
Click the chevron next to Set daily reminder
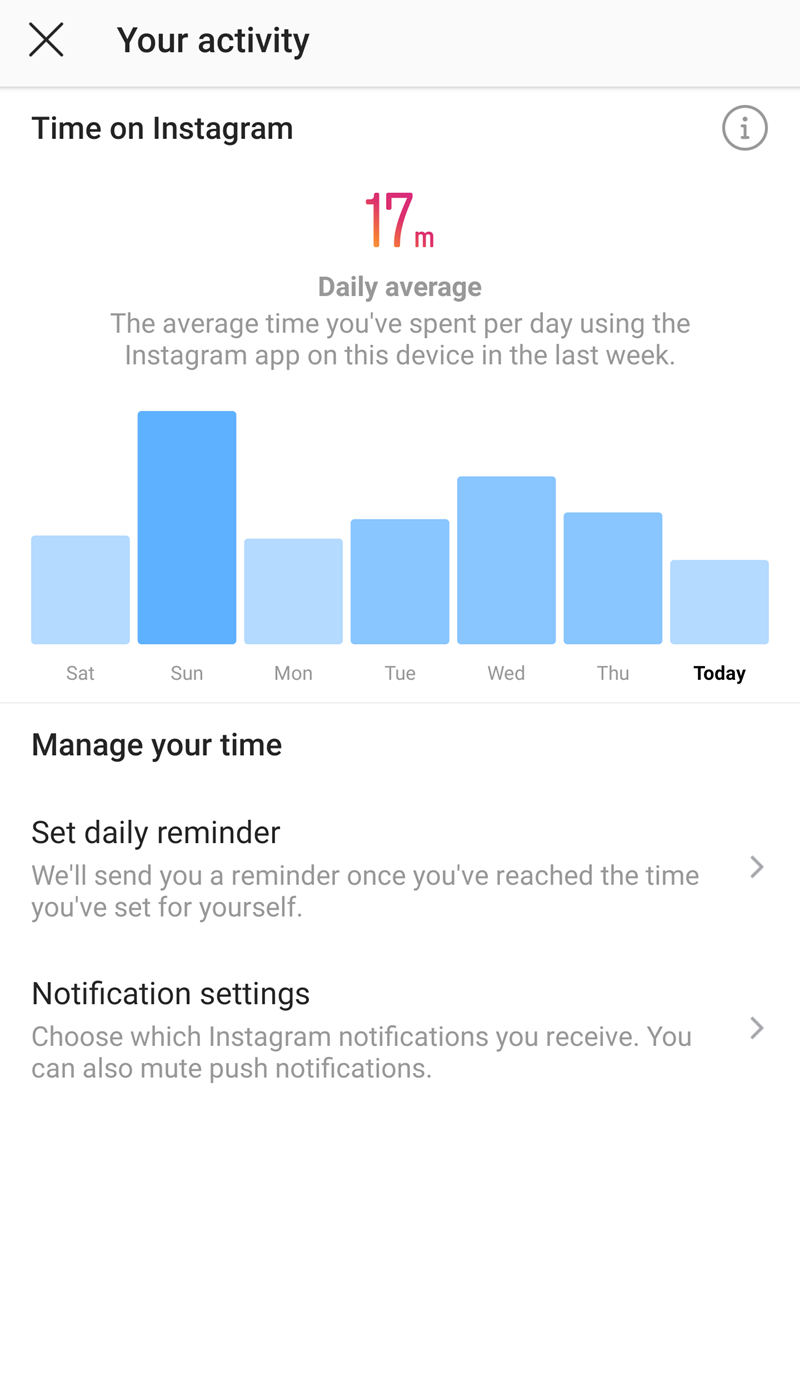757,867
